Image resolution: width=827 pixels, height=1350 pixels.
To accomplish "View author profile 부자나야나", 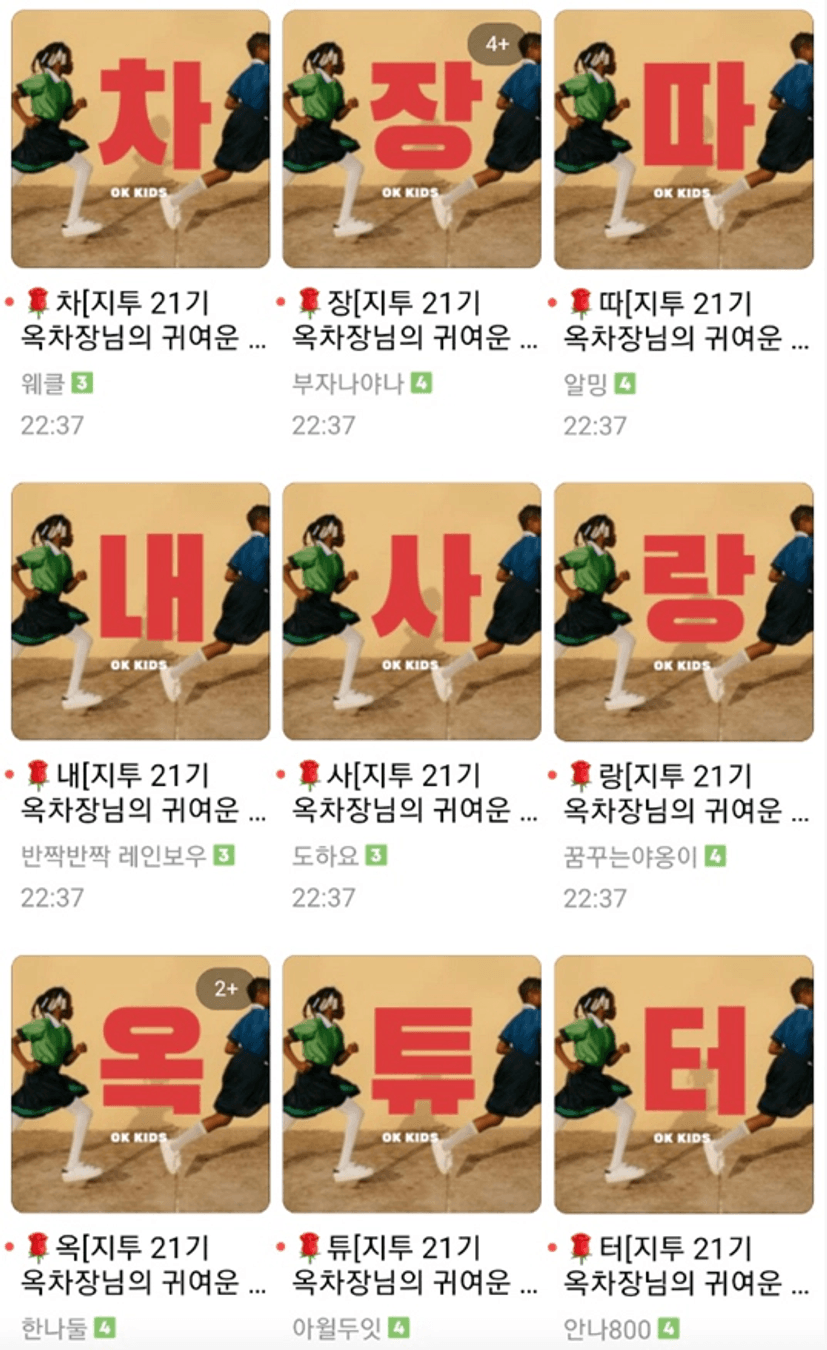I will tap(347, 384).
